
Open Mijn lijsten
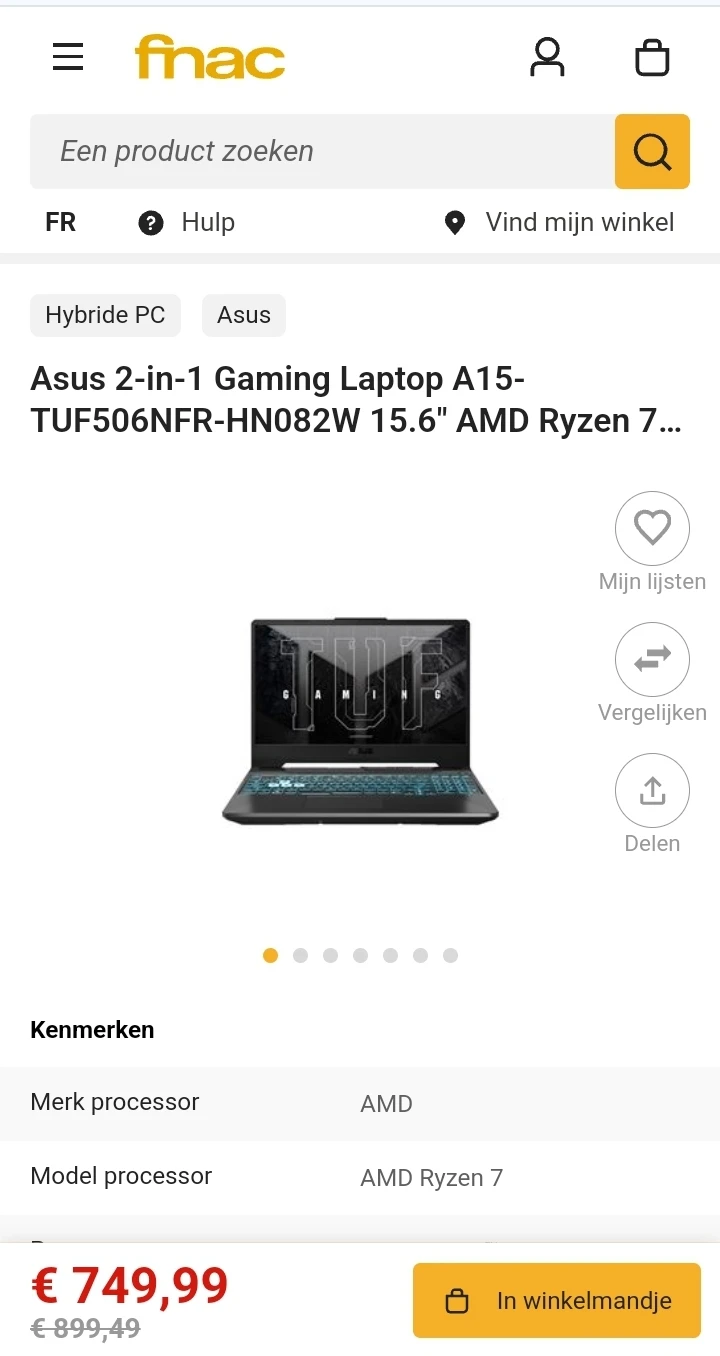point(652,581)
